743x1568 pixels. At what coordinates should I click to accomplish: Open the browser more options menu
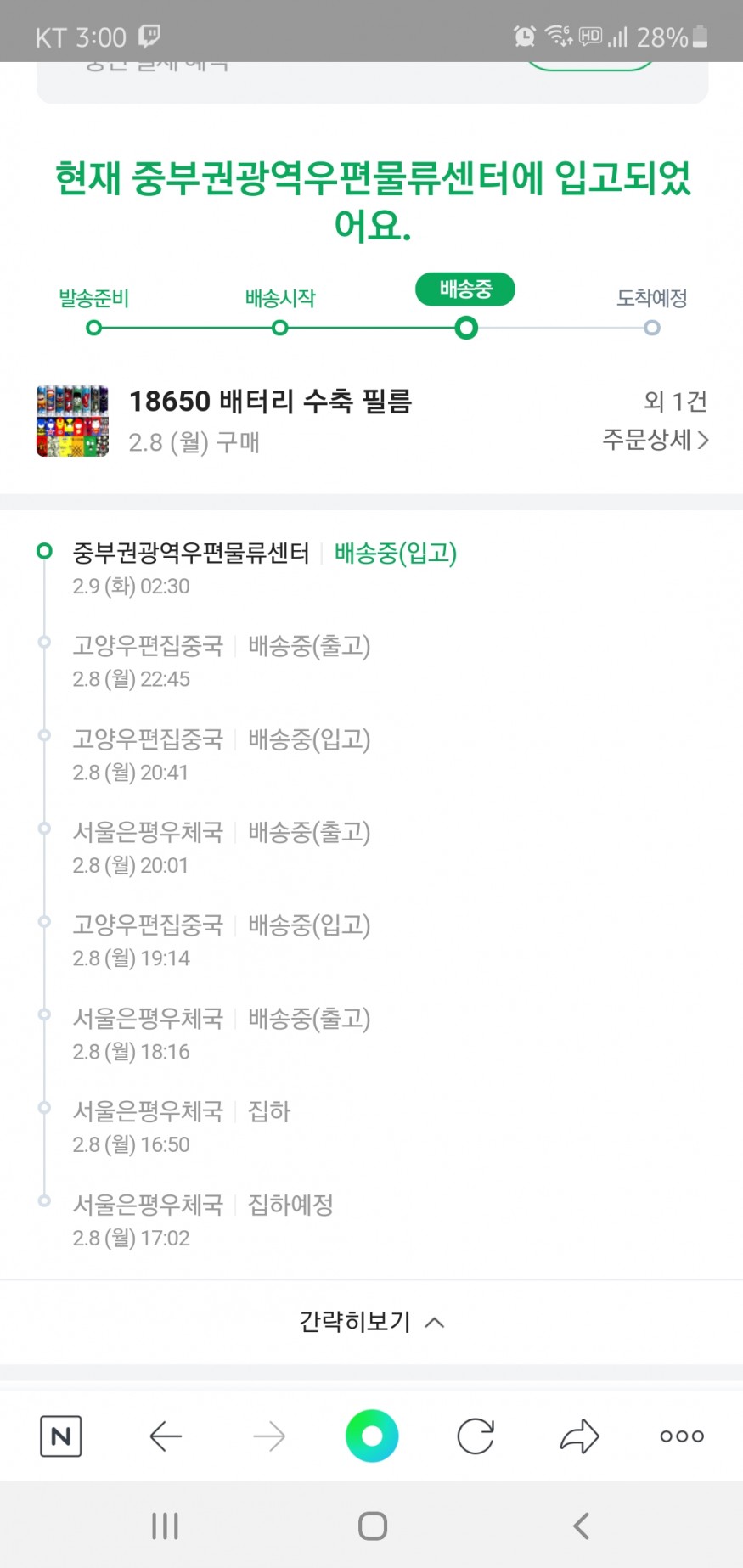click(682, 1436)
